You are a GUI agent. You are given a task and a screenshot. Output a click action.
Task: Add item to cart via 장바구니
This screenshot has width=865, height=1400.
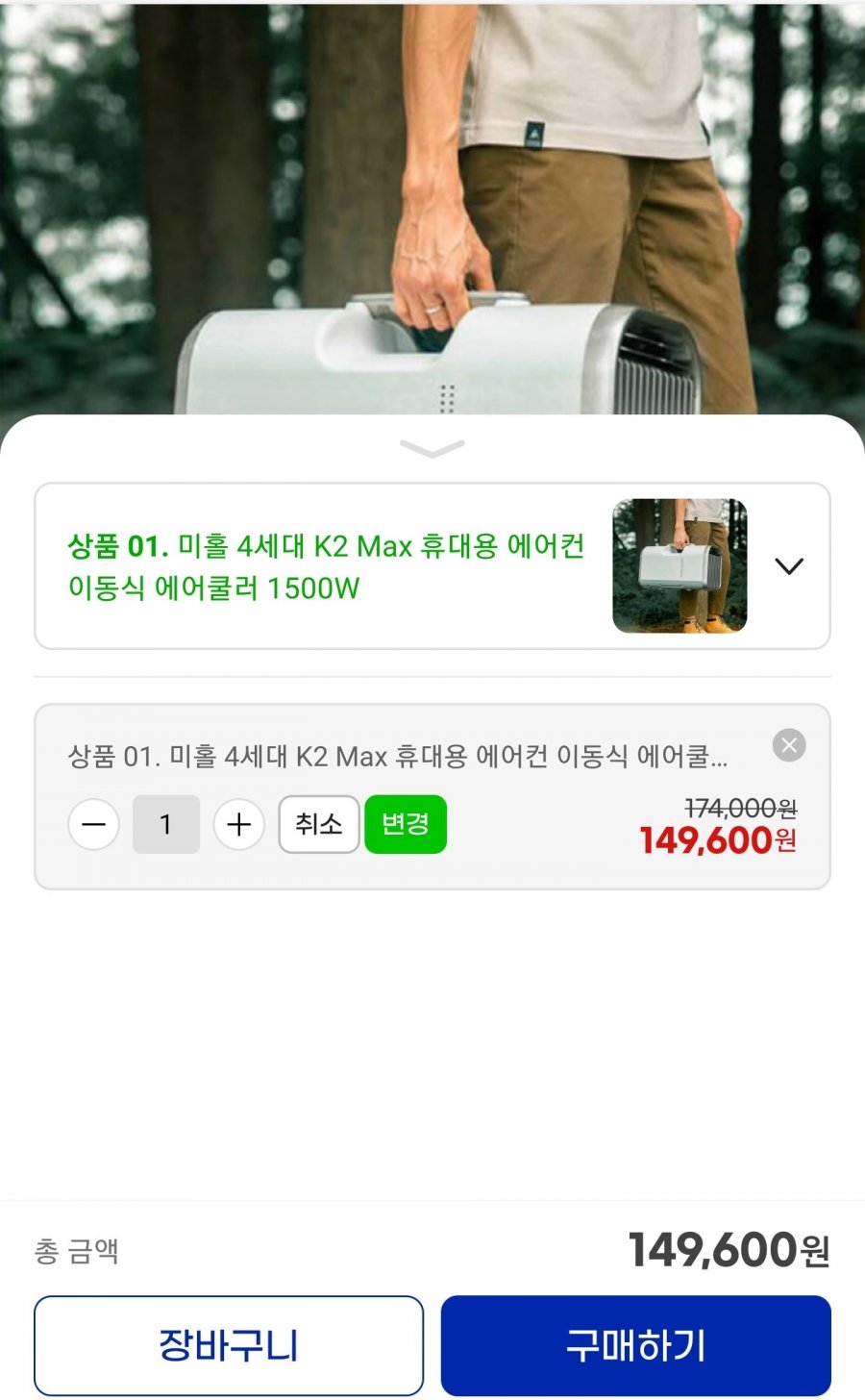[x=229, y=1345]
